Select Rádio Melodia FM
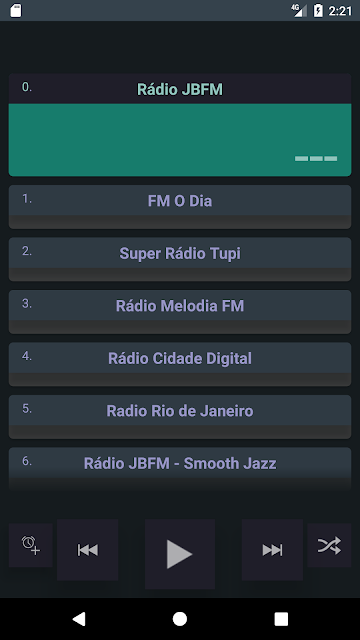Screen dimensions: 360x640 point(180,312)
